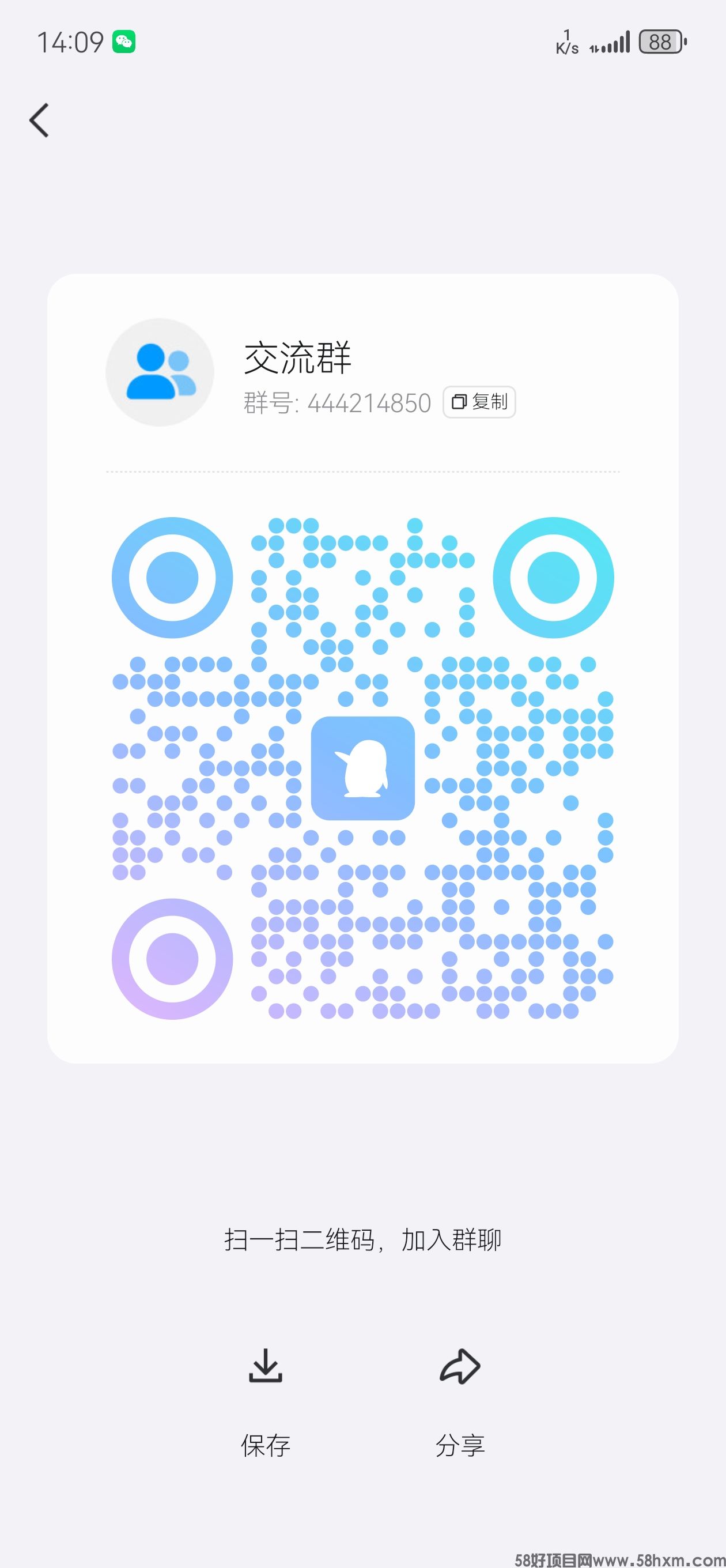Screen dimensions: 726x1568
Task: Share the group QR code via 分享
Action: 460,1400
